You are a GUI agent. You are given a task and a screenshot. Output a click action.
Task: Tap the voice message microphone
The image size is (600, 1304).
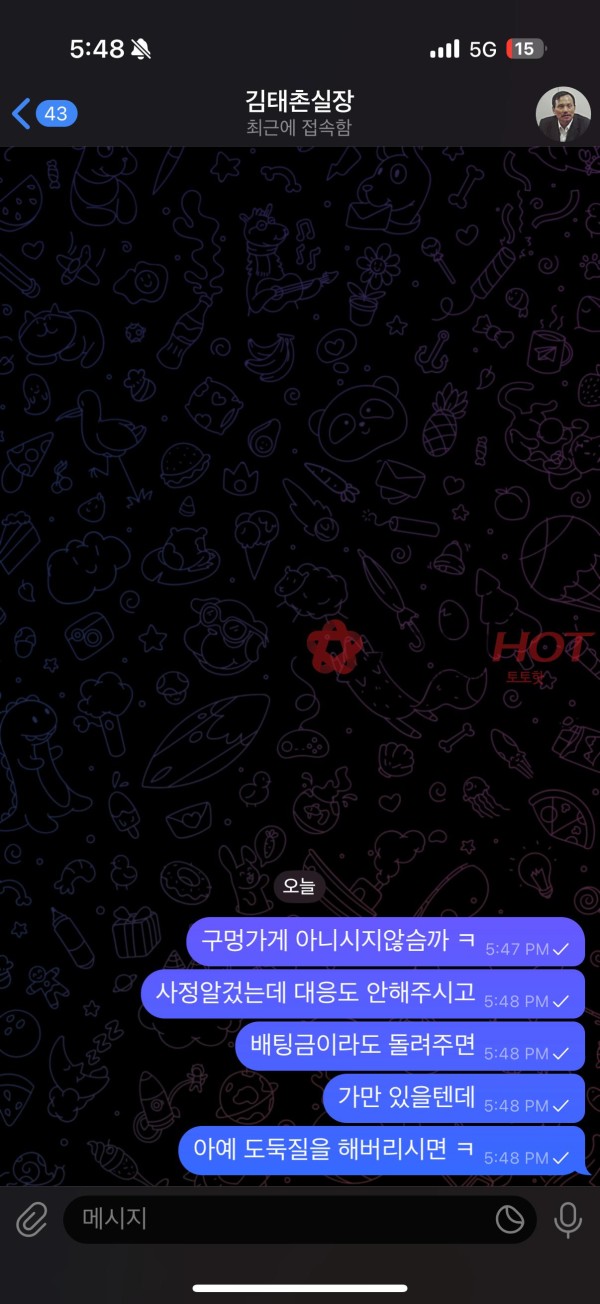(568, 1219)
